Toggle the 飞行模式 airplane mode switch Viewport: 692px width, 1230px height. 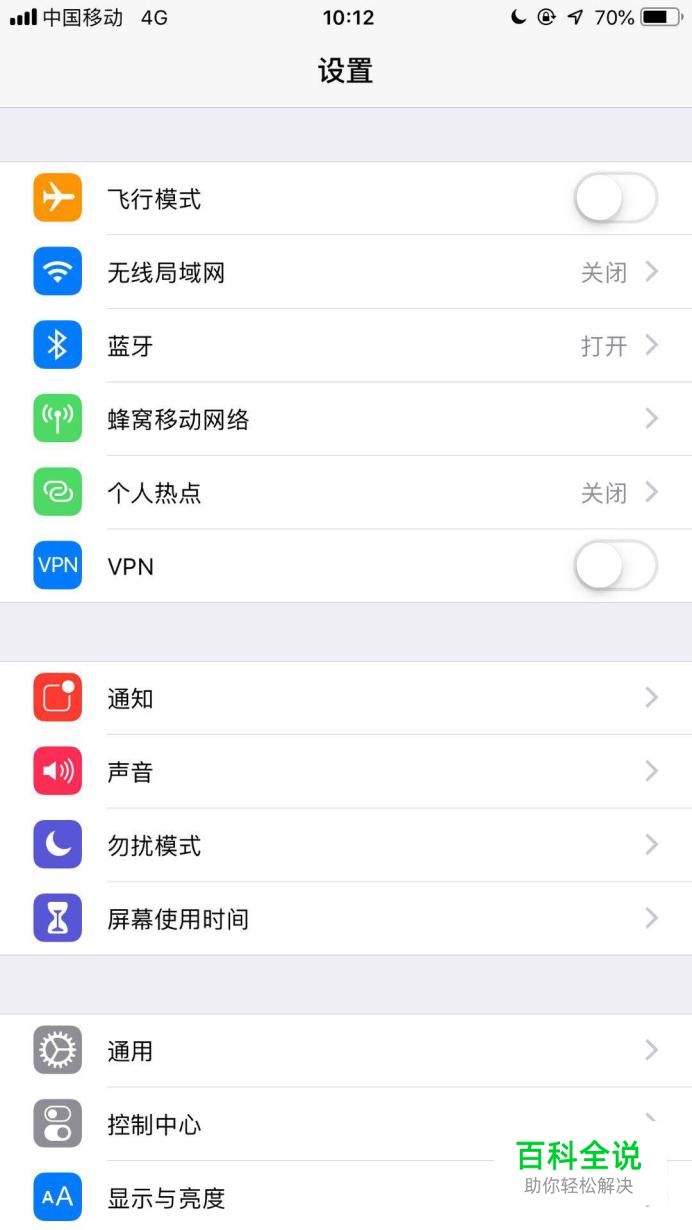coord(615,198)
